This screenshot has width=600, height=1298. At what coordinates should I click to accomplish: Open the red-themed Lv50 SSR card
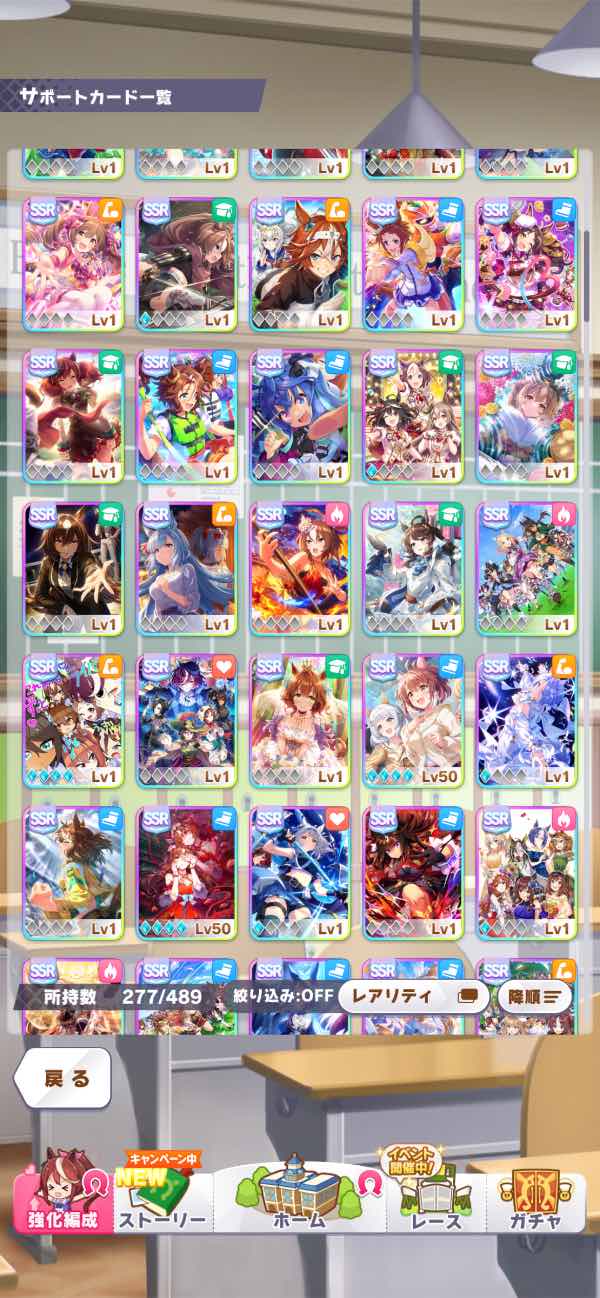(186, 872)
